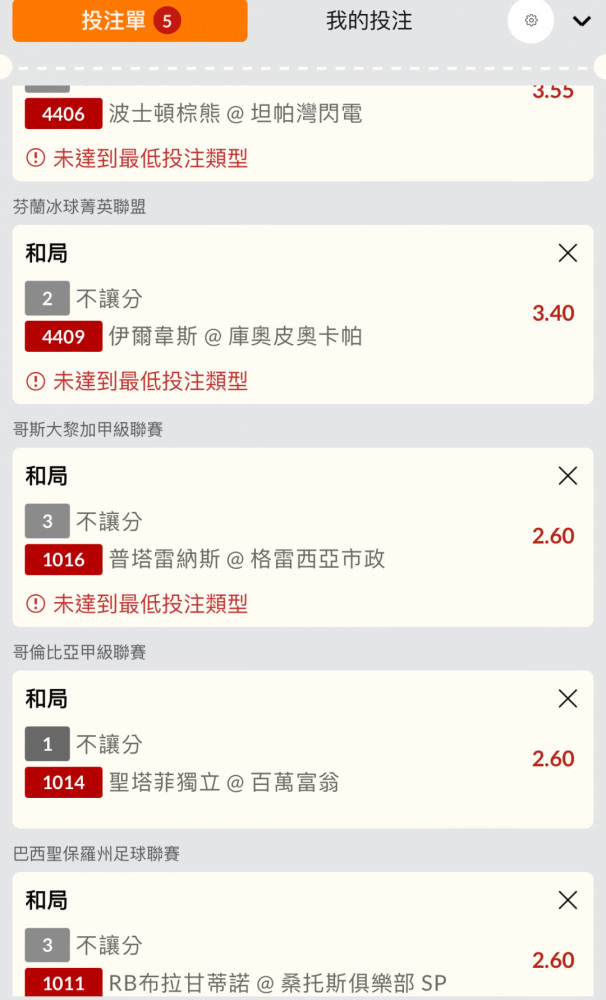This screenshot has width=606, height=1000.
Task: Remove the 伊爾韋斯 @ 庫奧皮奧卡帕 selection
Action: pyautogui.click(x=568, y=253)
